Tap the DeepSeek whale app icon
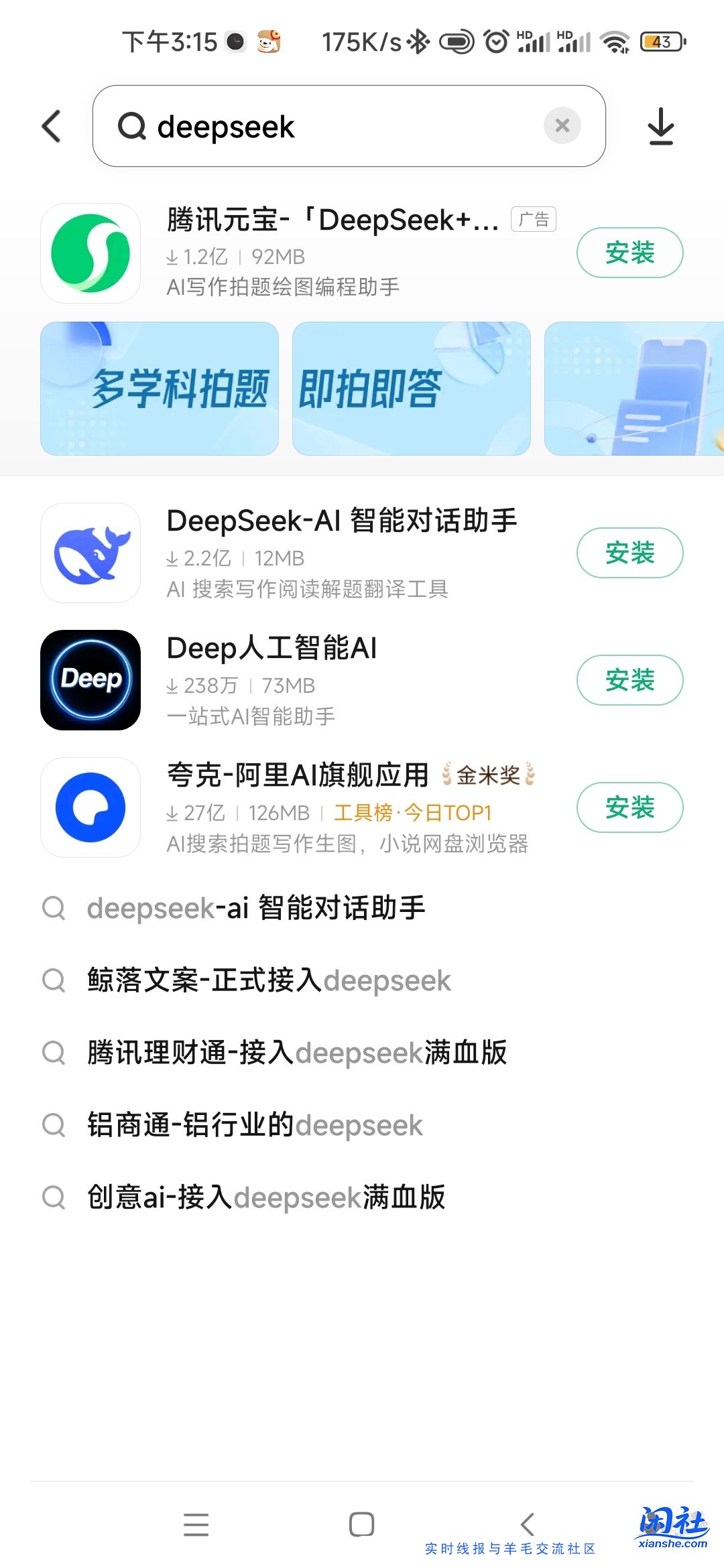Image resolution: width=724 pixels, height=1568 pixels. coord(90,553)
